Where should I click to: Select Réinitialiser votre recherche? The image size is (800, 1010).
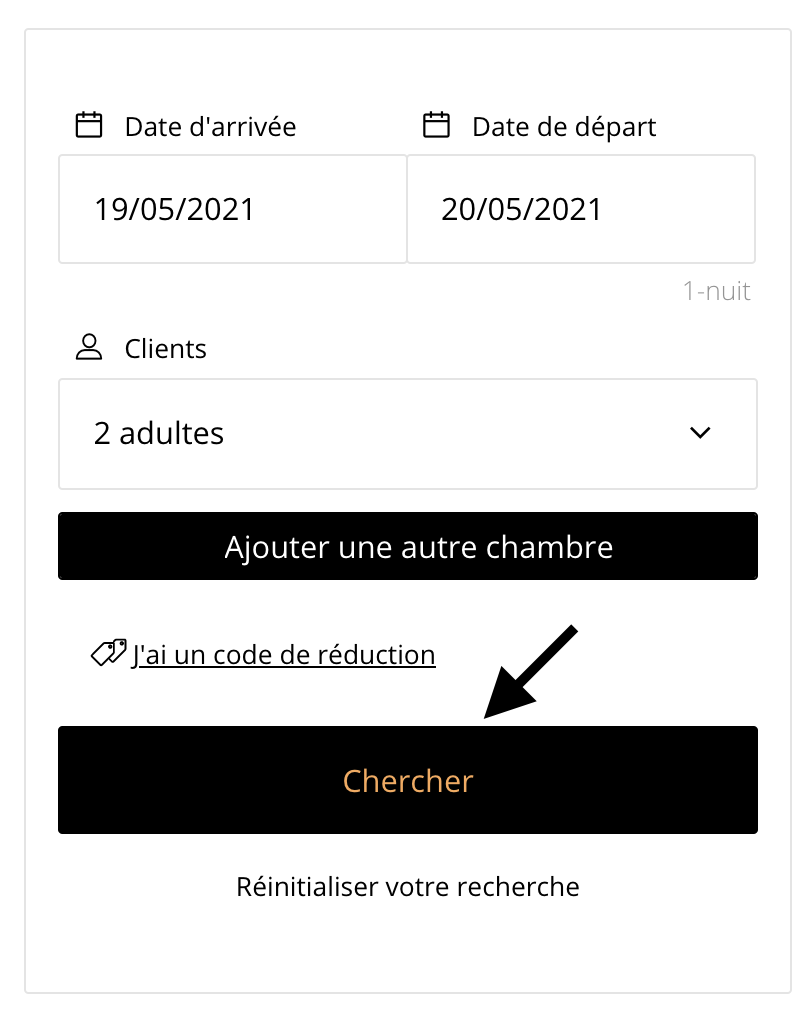[407, 887]
